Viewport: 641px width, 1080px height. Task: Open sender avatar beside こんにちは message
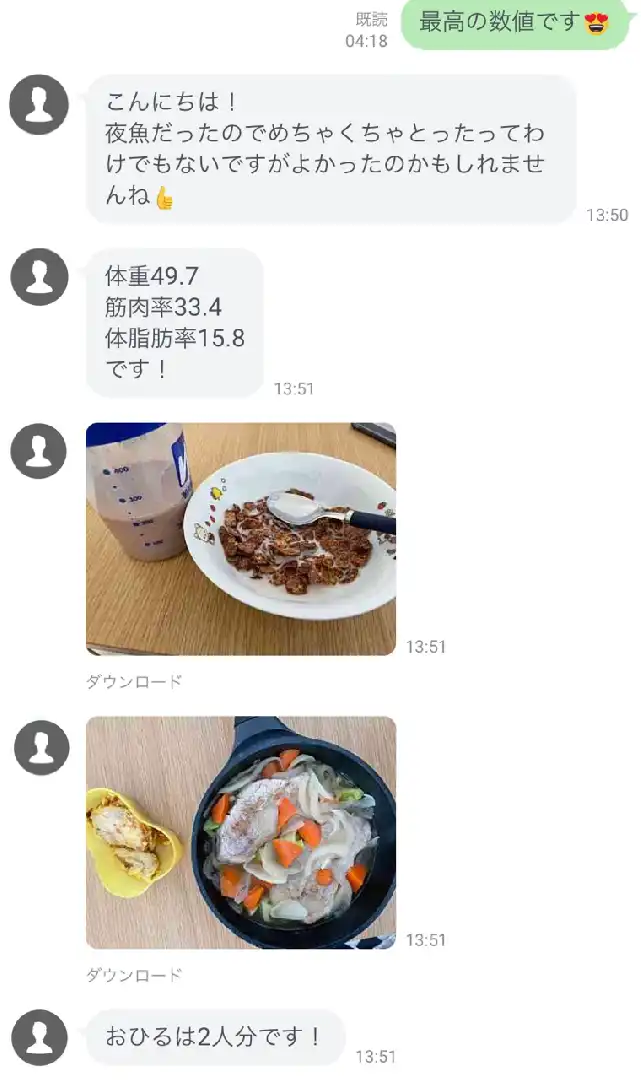pyautogui.click(x=39, y=105)
